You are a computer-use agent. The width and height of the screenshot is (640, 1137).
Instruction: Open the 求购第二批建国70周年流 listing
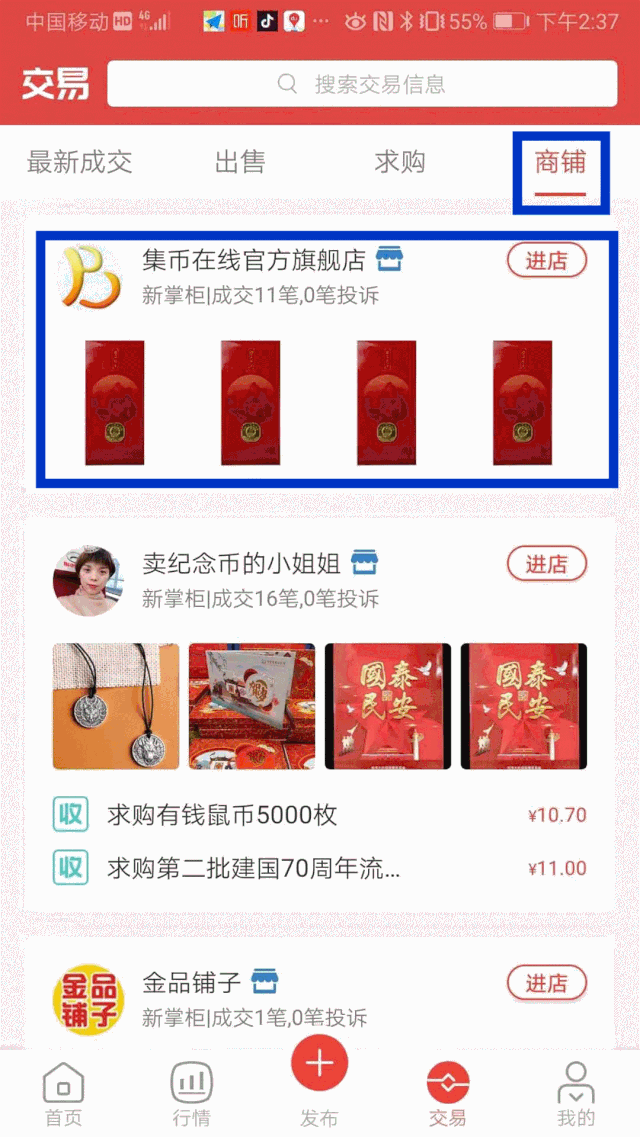pyautogui.click(x=253, y=867)
